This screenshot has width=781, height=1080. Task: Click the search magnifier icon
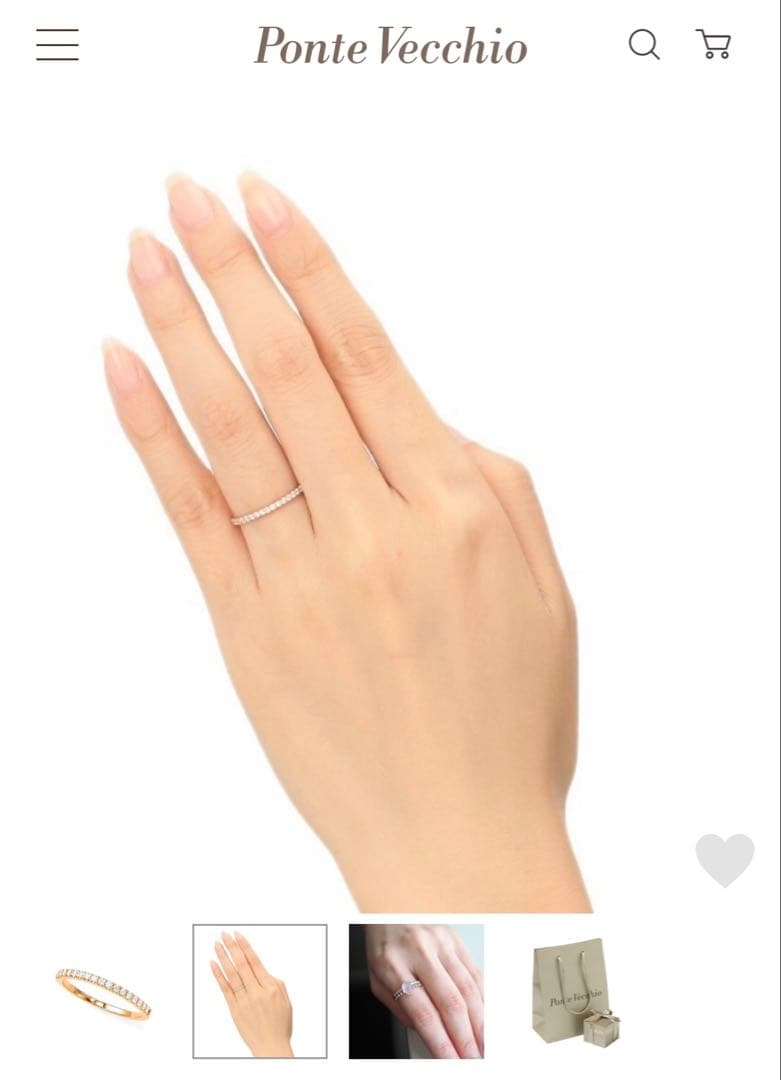(644, 45)
